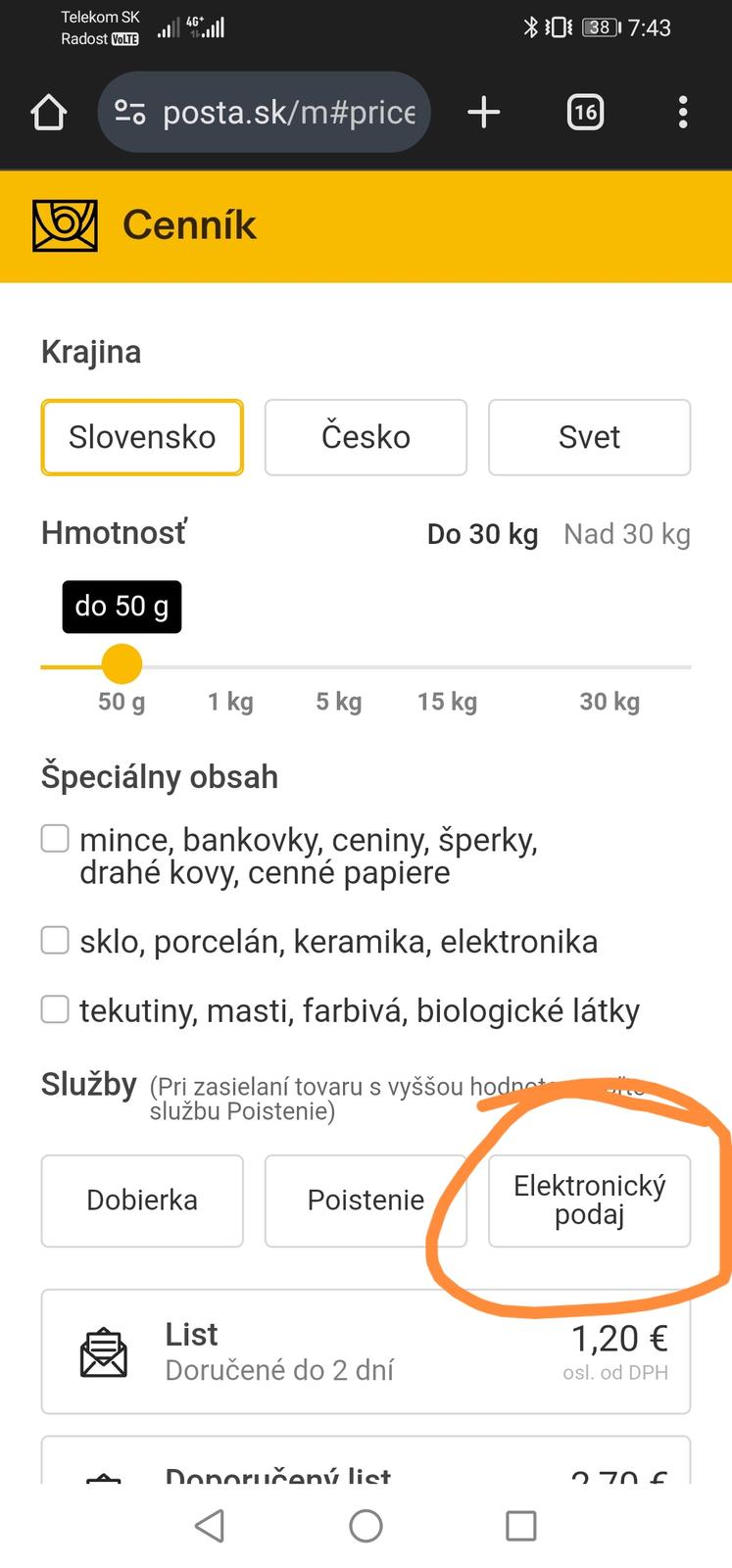The width and height of the screenshot is (732, 1568).
Task: Open a new browser tab
Action: click(484, 113)
